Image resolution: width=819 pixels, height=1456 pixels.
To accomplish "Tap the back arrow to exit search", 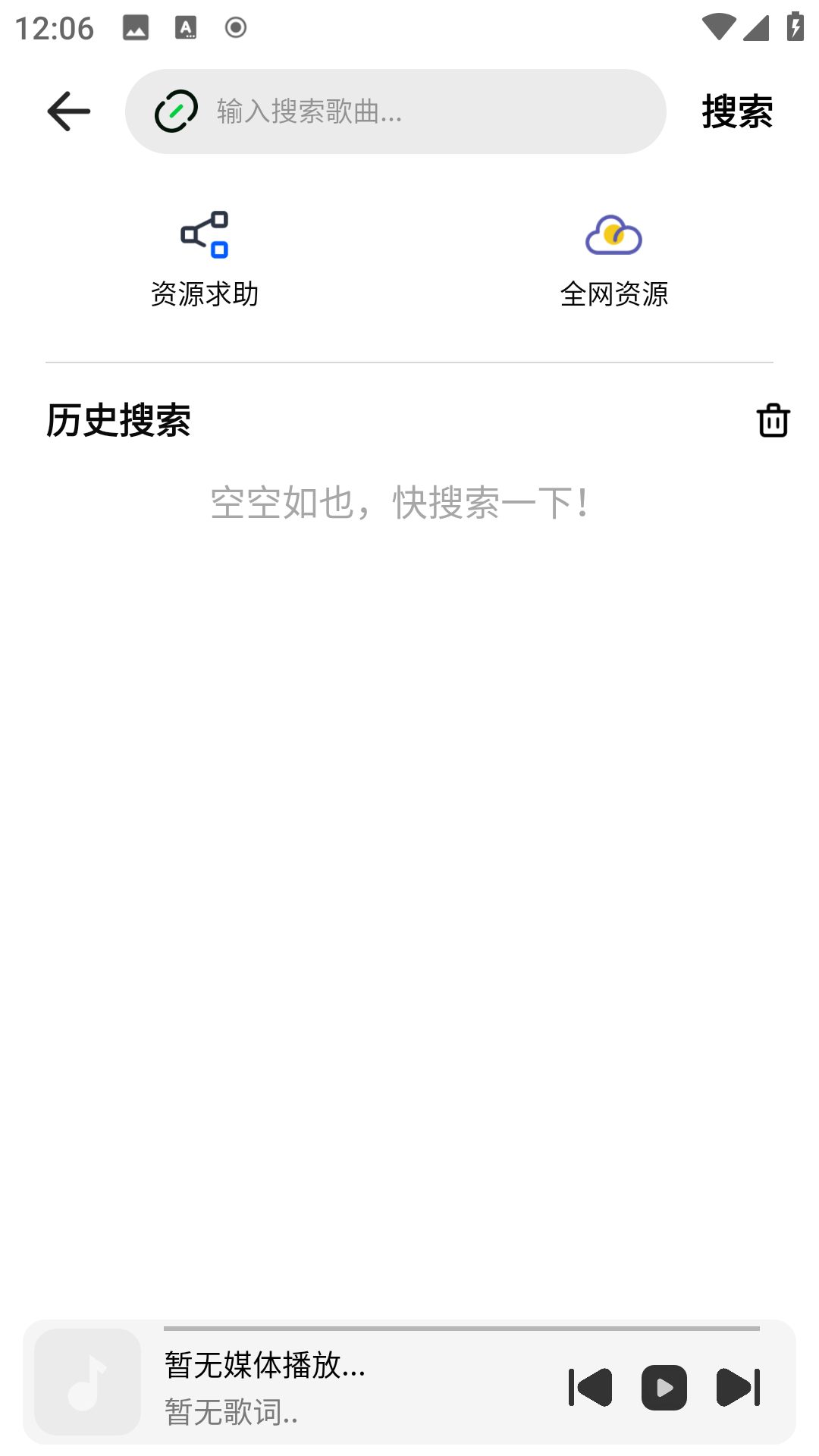I will tap(67, 111).
